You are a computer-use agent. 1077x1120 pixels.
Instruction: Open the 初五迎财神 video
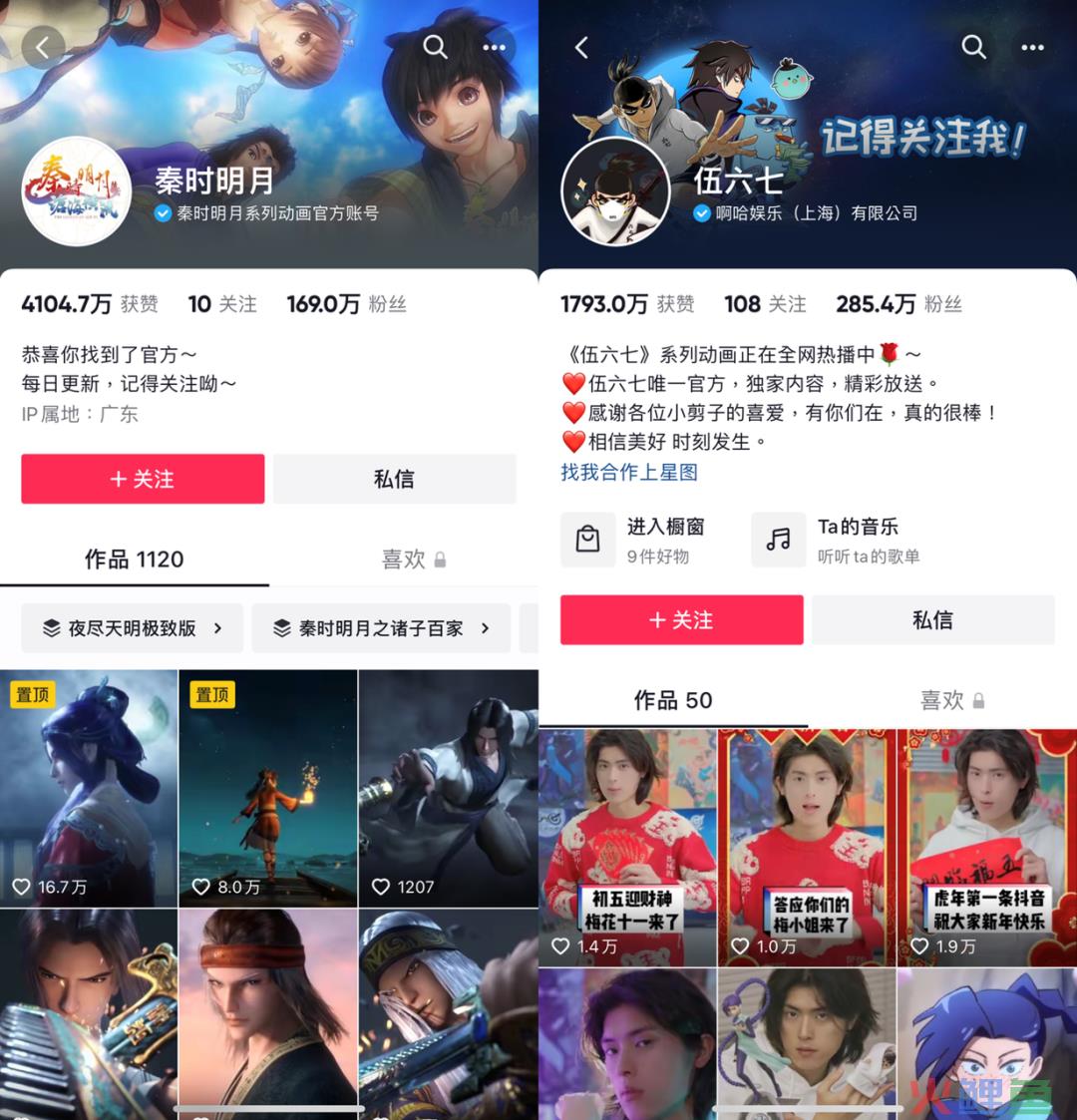pos(627,848)
